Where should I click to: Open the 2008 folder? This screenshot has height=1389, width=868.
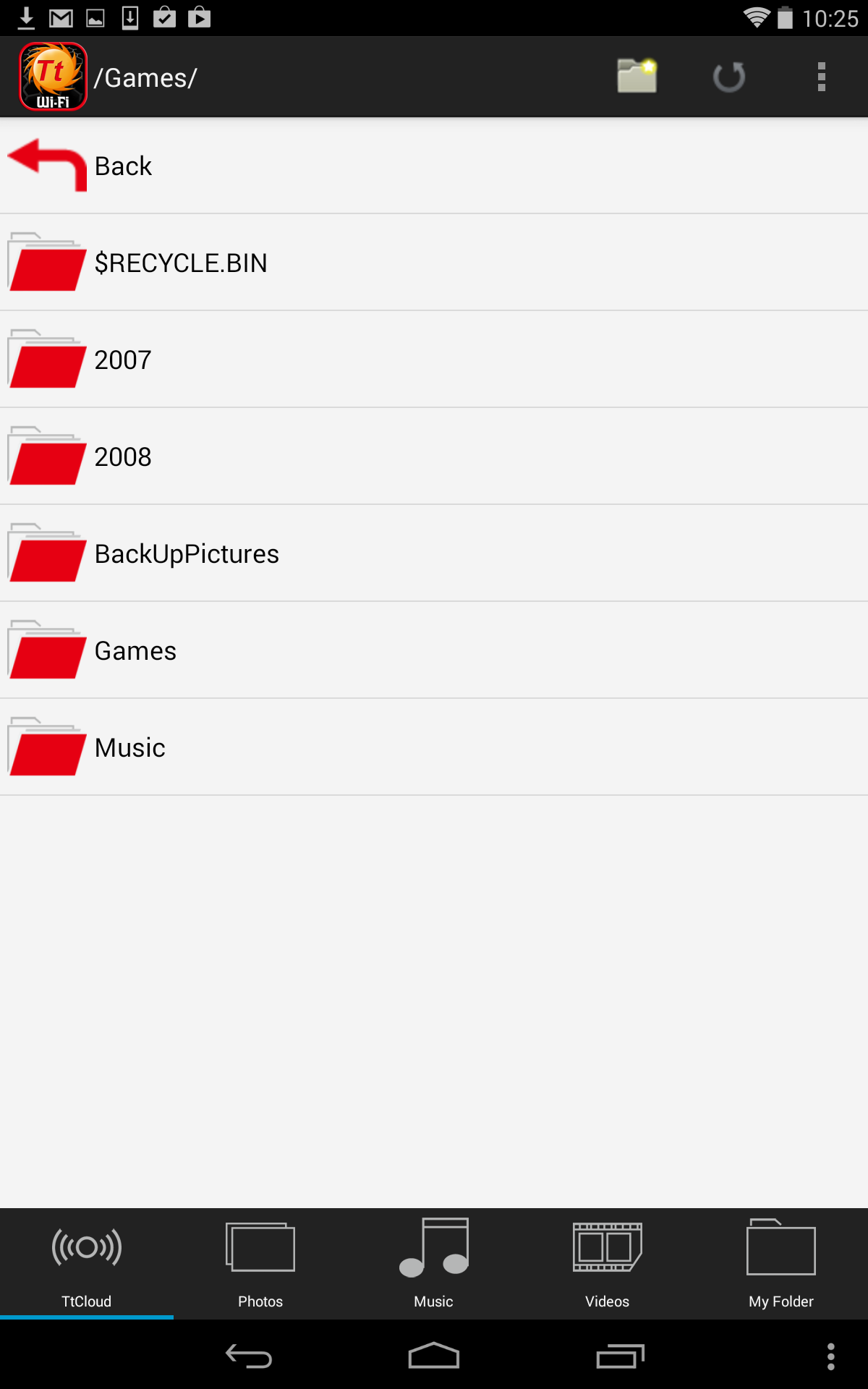click(434, 456)
